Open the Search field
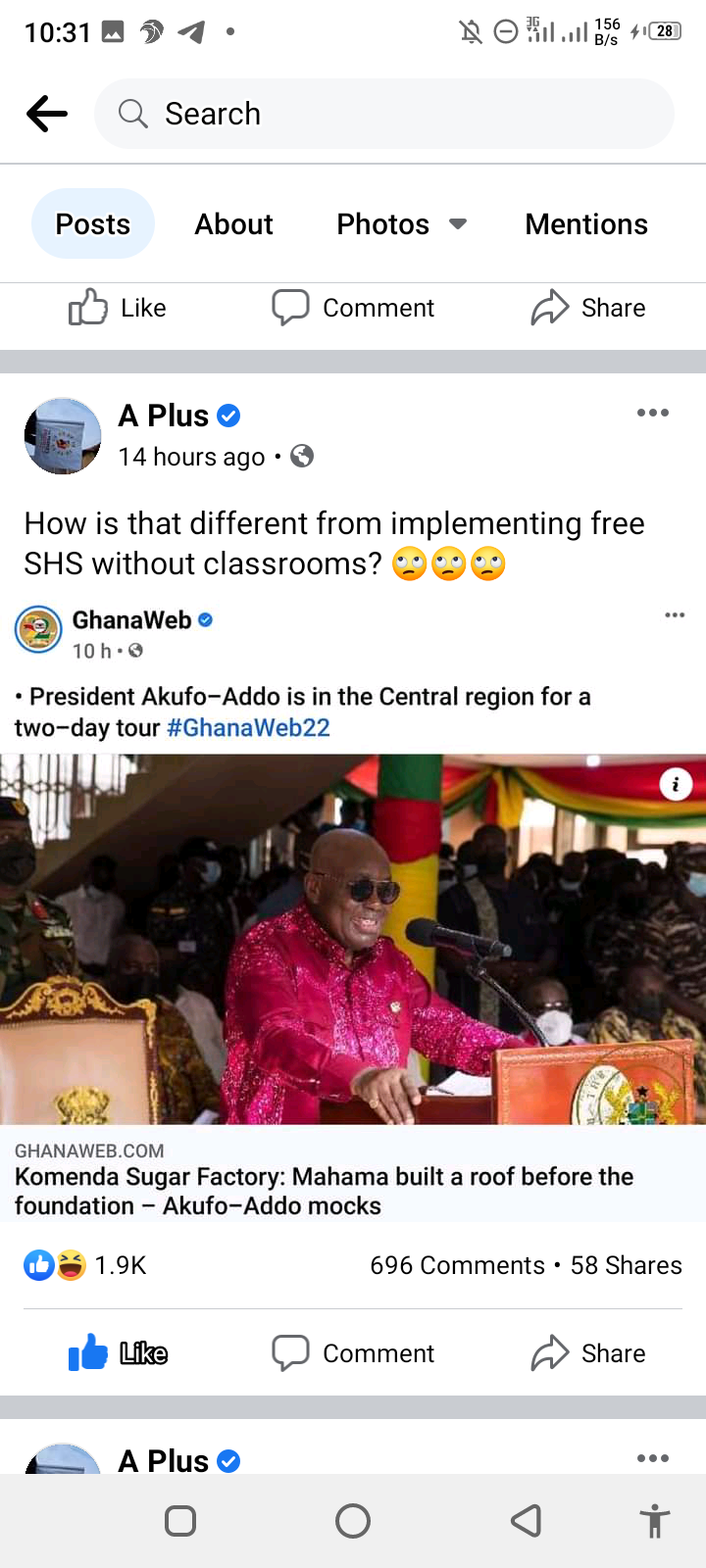 tap(382, 114)
